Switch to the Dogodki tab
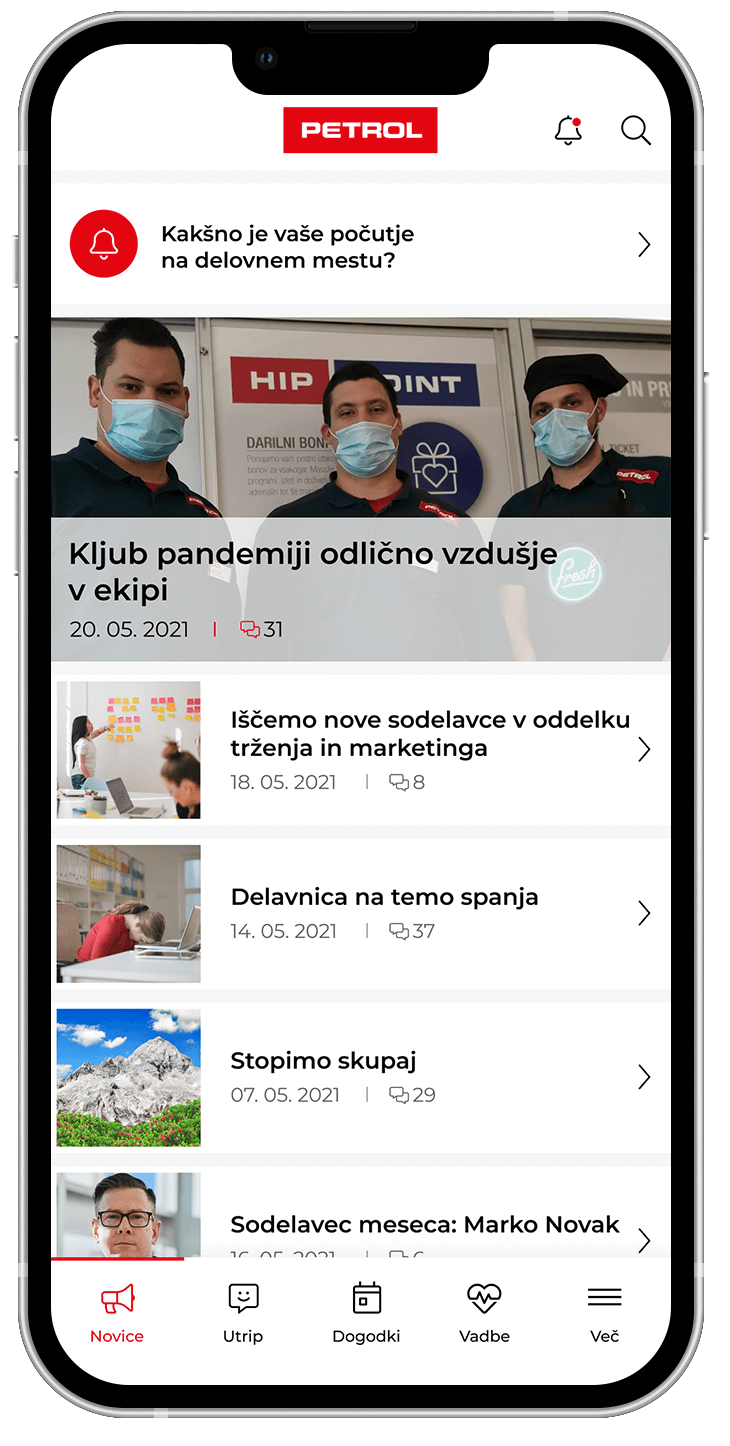Viewport: 730px width, 1446px height. coord(366,1314)
